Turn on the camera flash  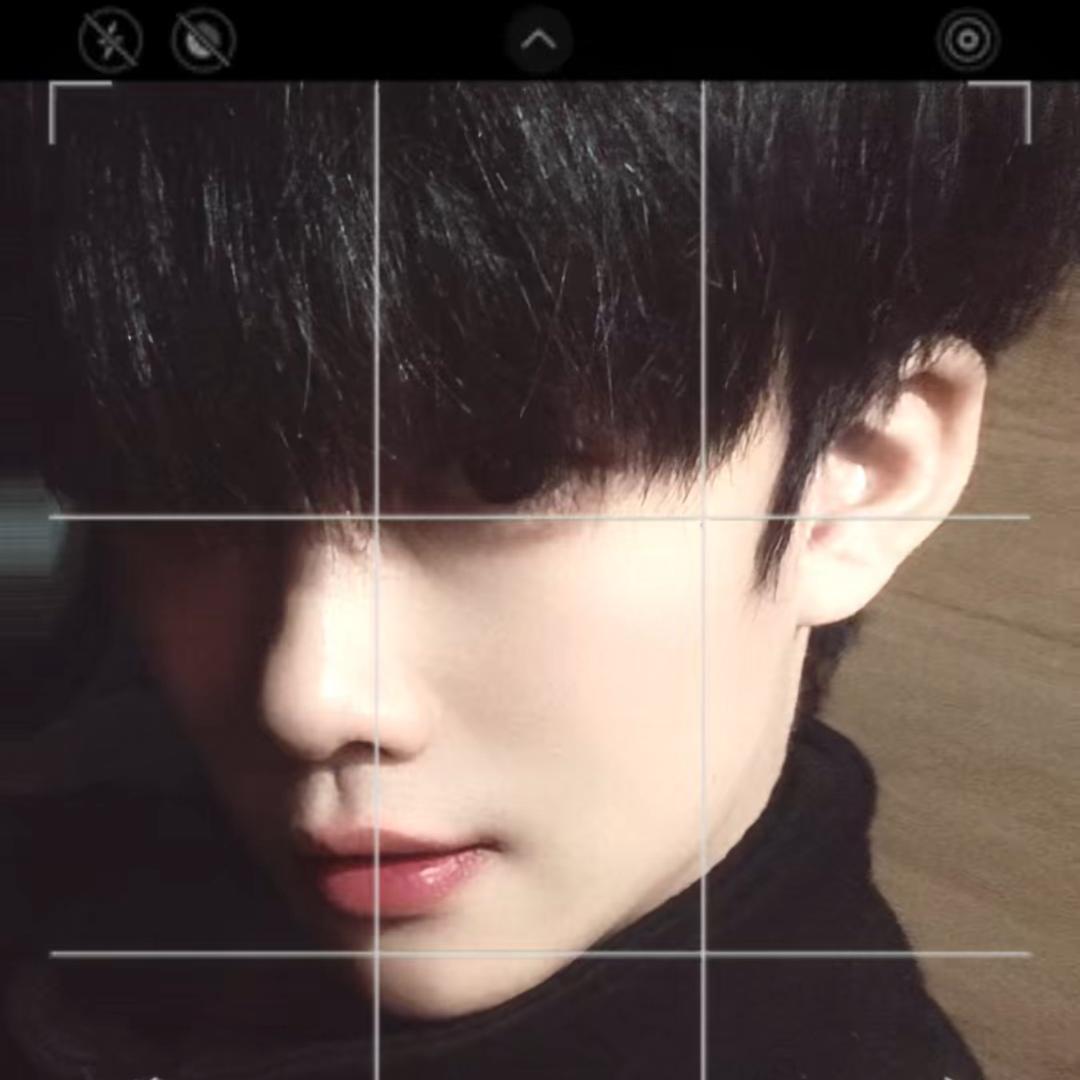coord(110,40)
